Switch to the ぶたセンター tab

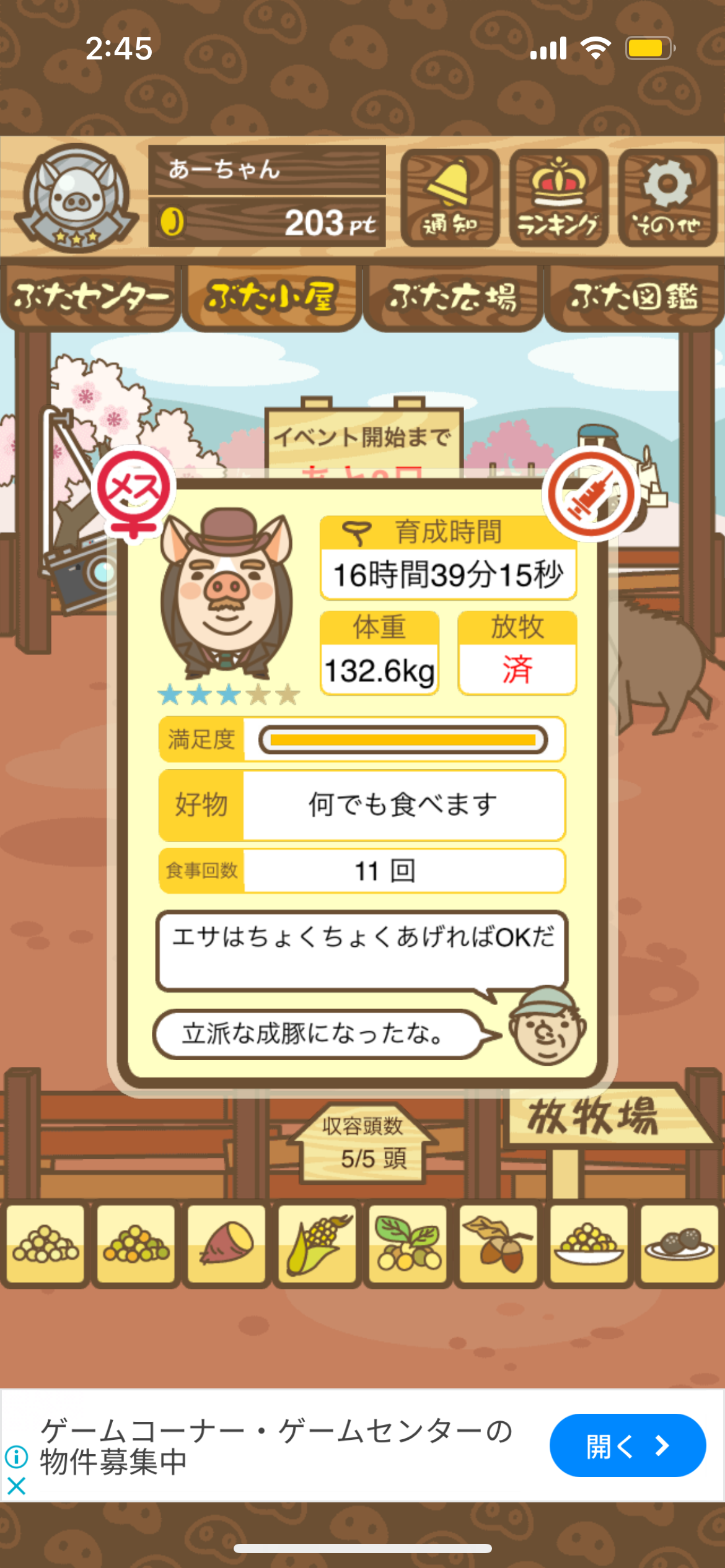(x=90, y=298)
